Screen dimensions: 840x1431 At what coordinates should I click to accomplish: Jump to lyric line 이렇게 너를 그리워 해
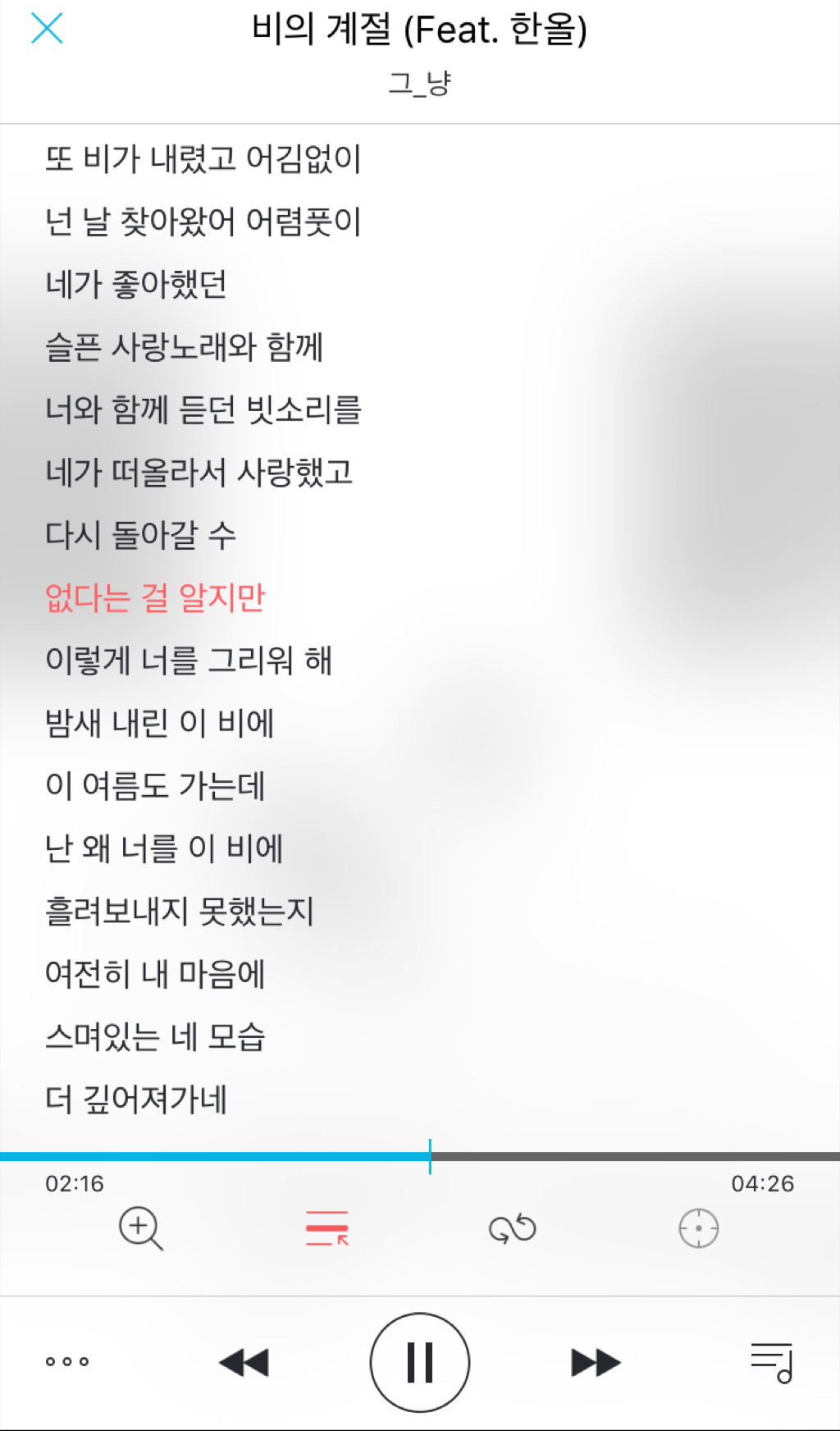189,660
